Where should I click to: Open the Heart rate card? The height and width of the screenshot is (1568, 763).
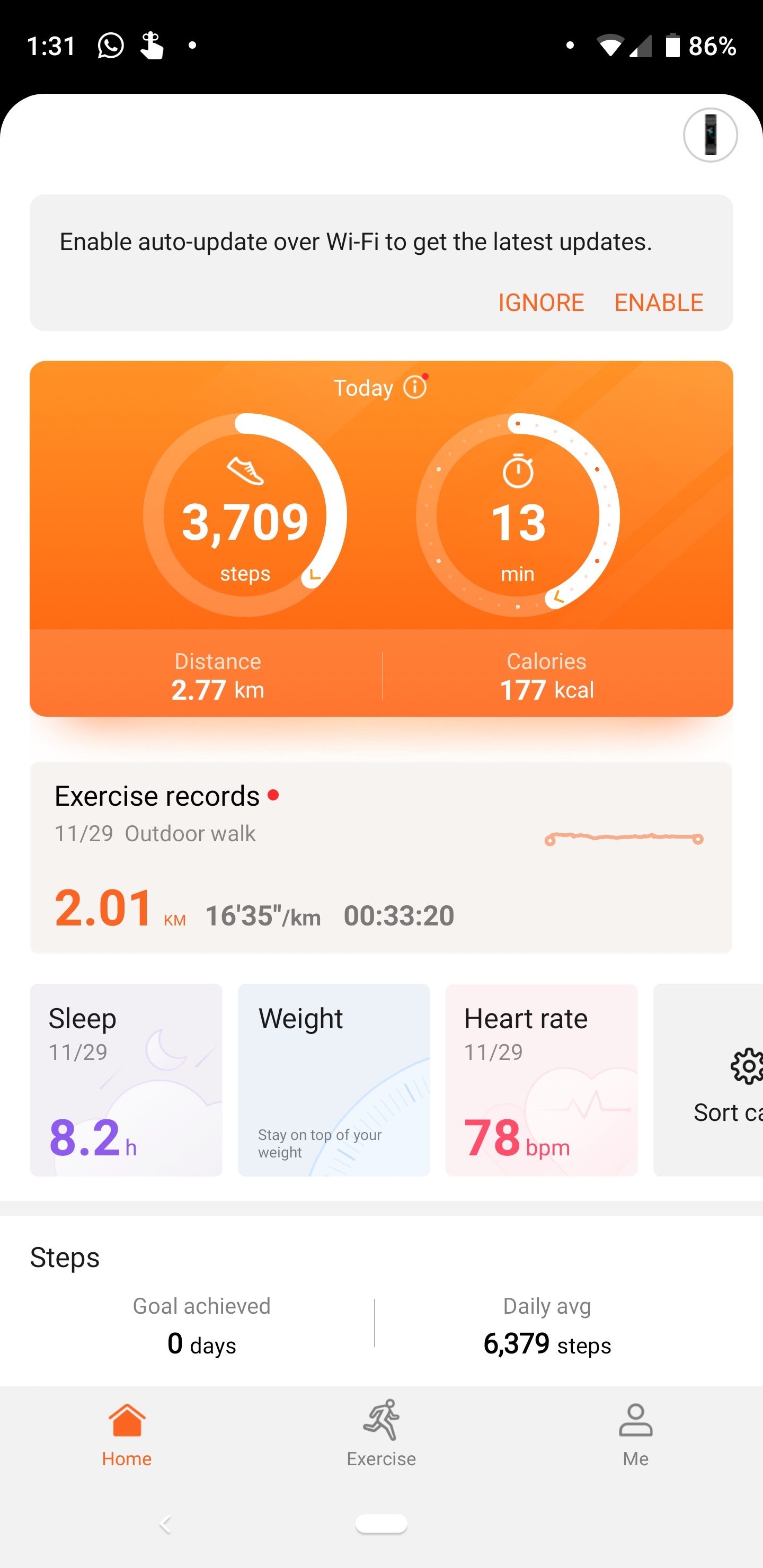pyautogui.click(x=542, y=1080)
